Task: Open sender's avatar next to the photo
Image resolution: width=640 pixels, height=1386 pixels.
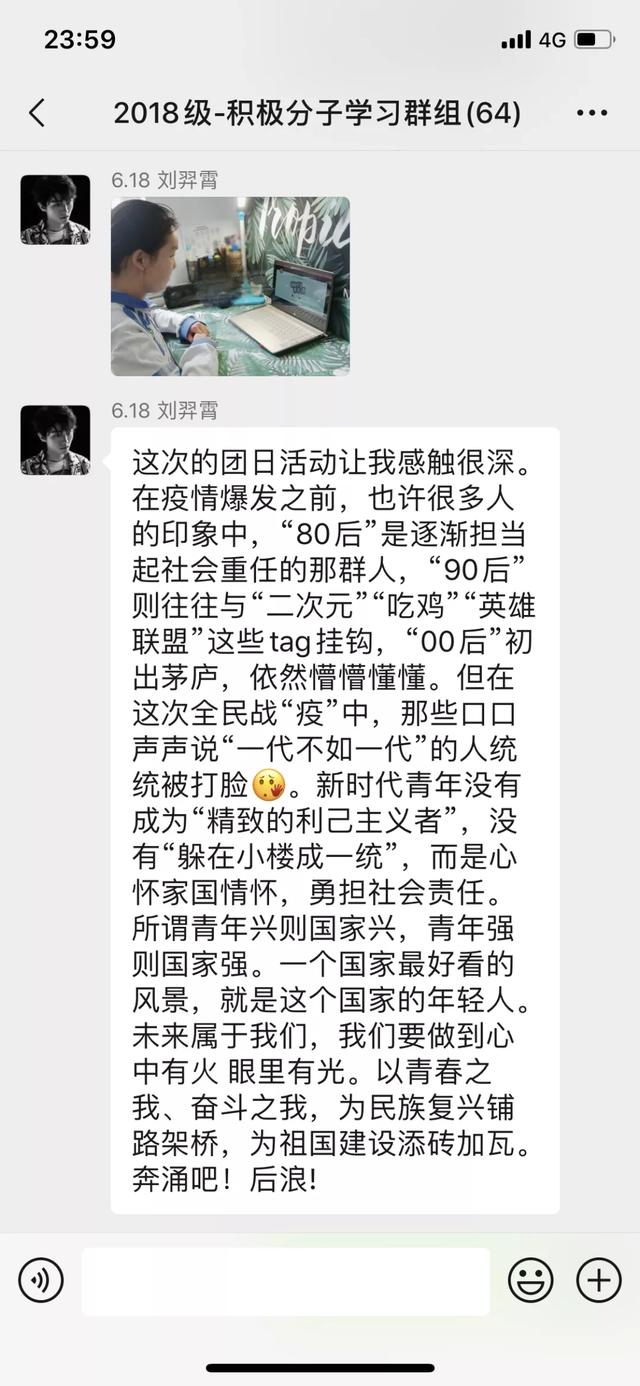Action: [55, 209]
